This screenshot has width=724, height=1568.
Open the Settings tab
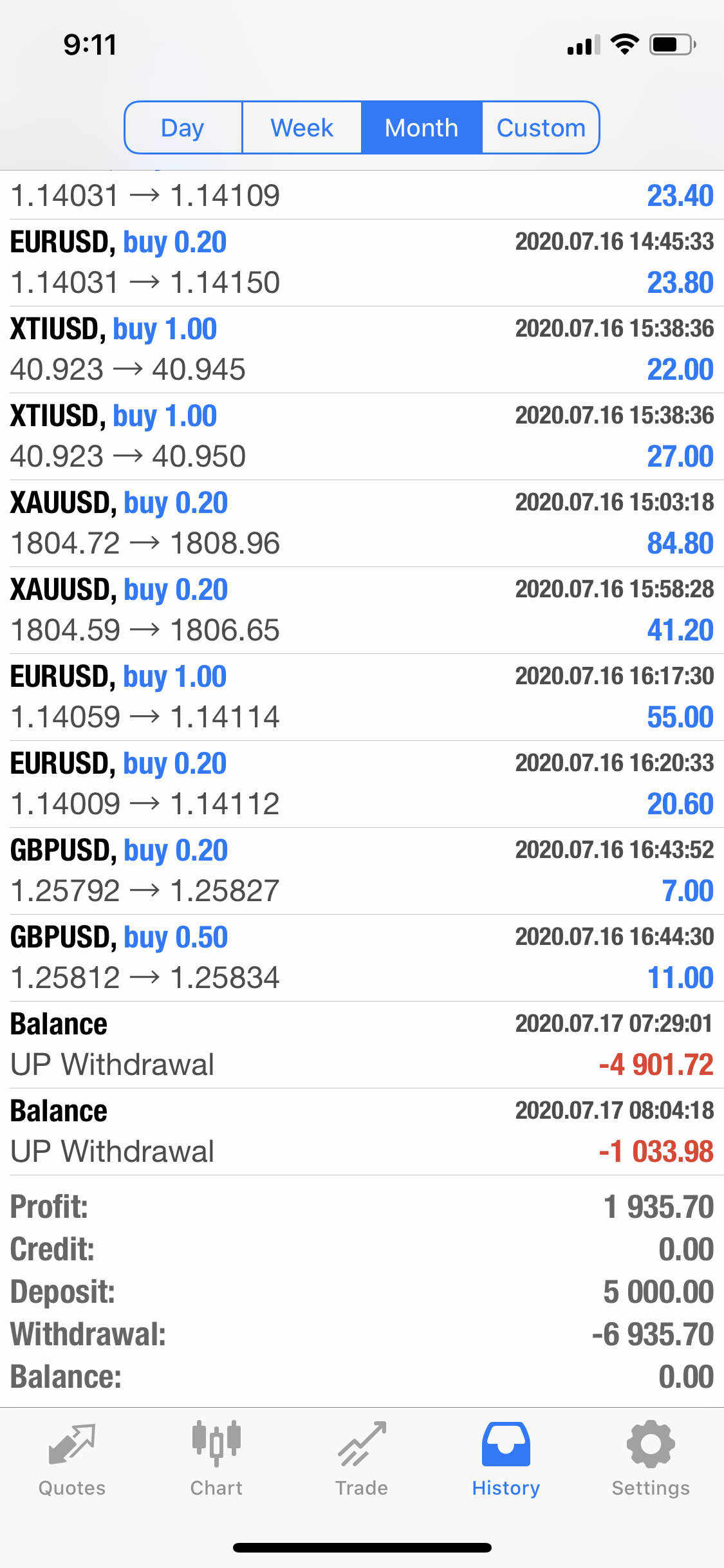pyautogui.click(x=651, y=1459)
